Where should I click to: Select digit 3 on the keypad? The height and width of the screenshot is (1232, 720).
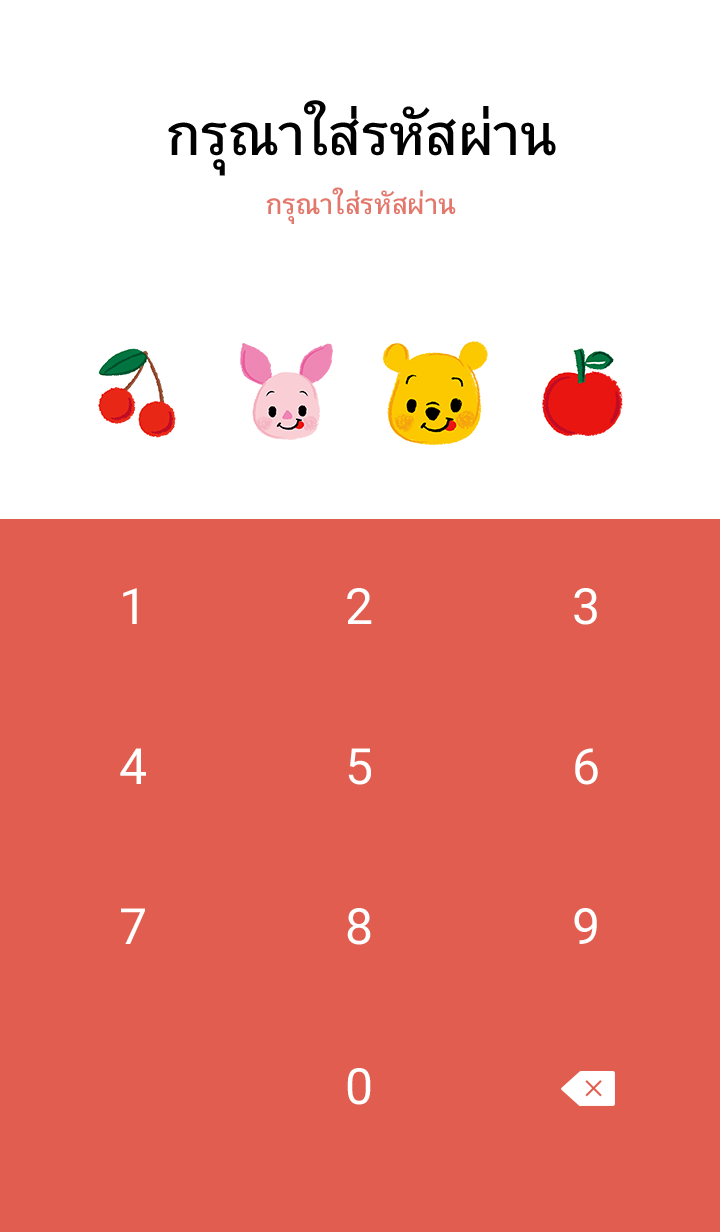pyautogui.click(x=586, y=607)
